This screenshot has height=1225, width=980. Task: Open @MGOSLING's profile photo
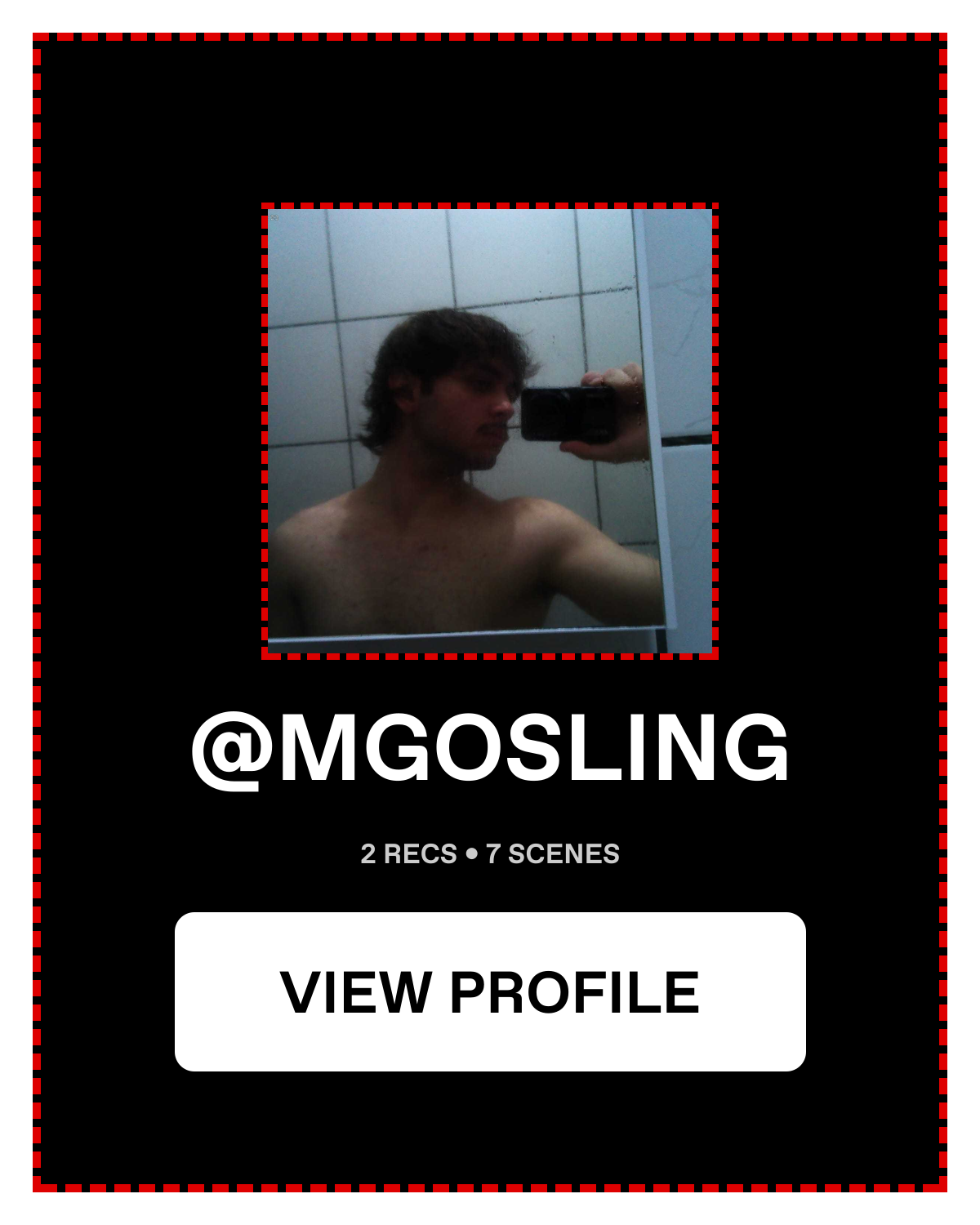pyautogui.click(x=490, y=431)
